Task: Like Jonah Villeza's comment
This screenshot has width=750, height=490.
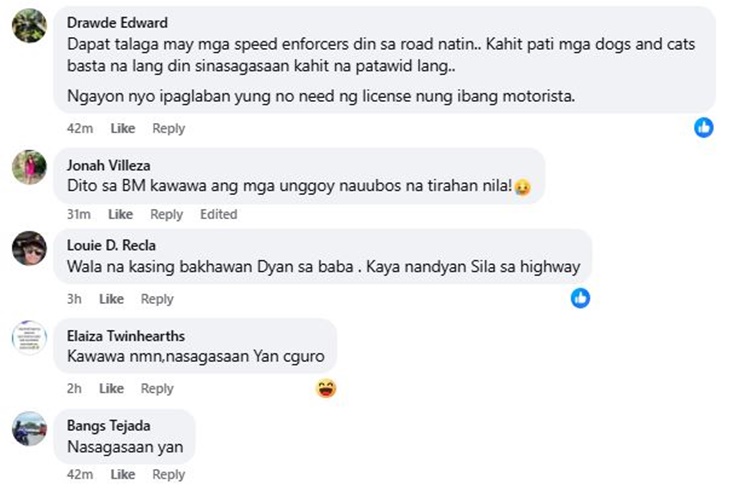Action: (120, 215)
